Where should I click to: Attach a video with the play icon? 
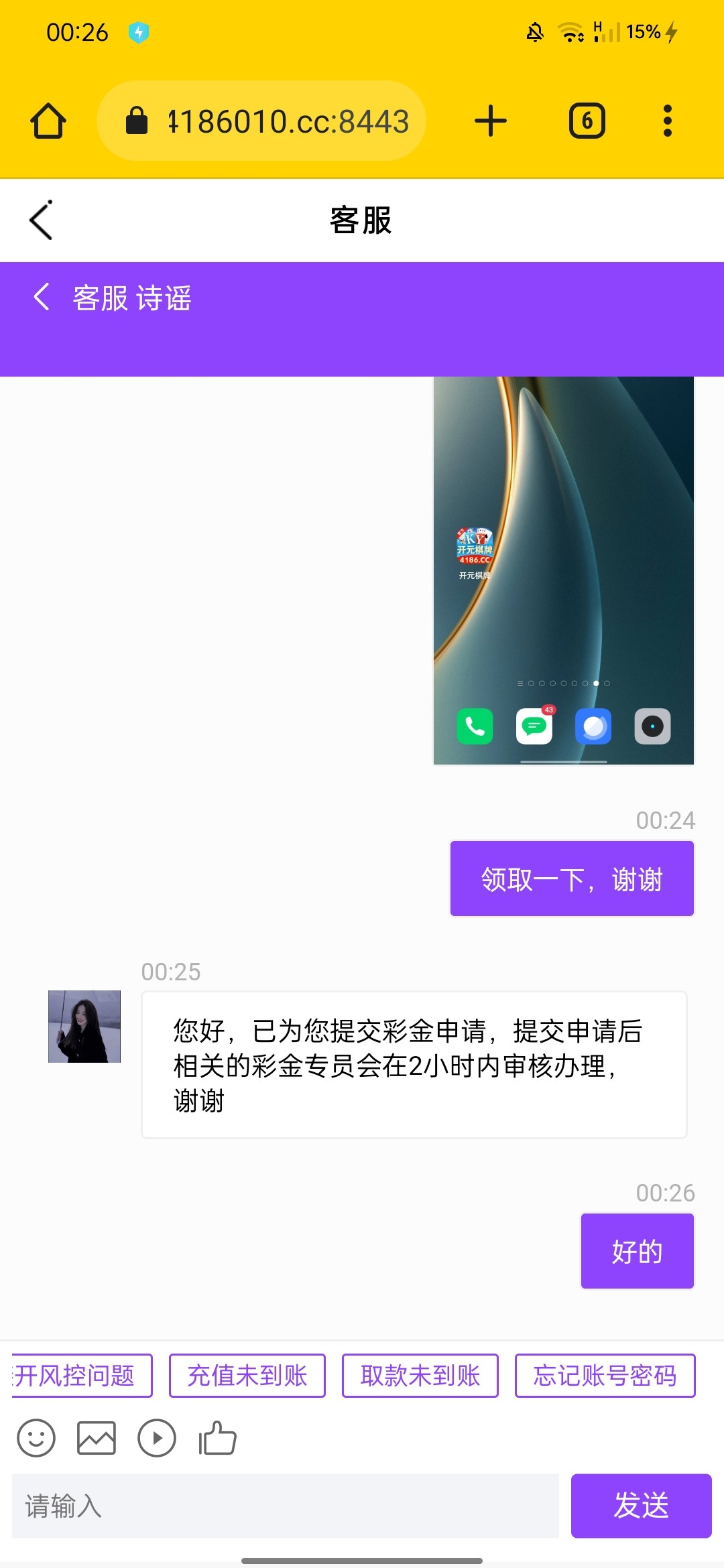click(x=157, y=1439)
